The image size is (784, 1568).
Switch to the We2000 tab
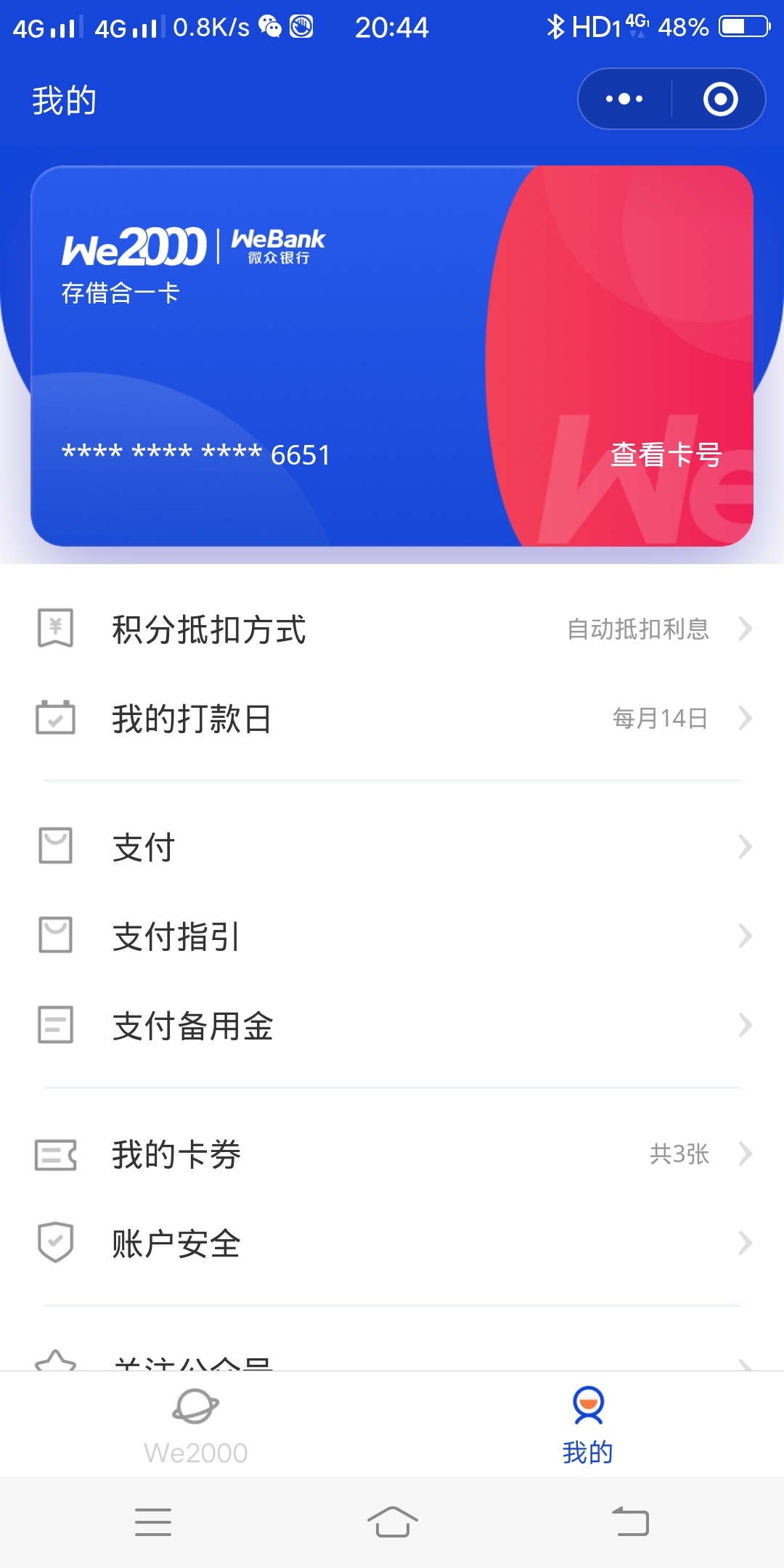(196, 1426)
